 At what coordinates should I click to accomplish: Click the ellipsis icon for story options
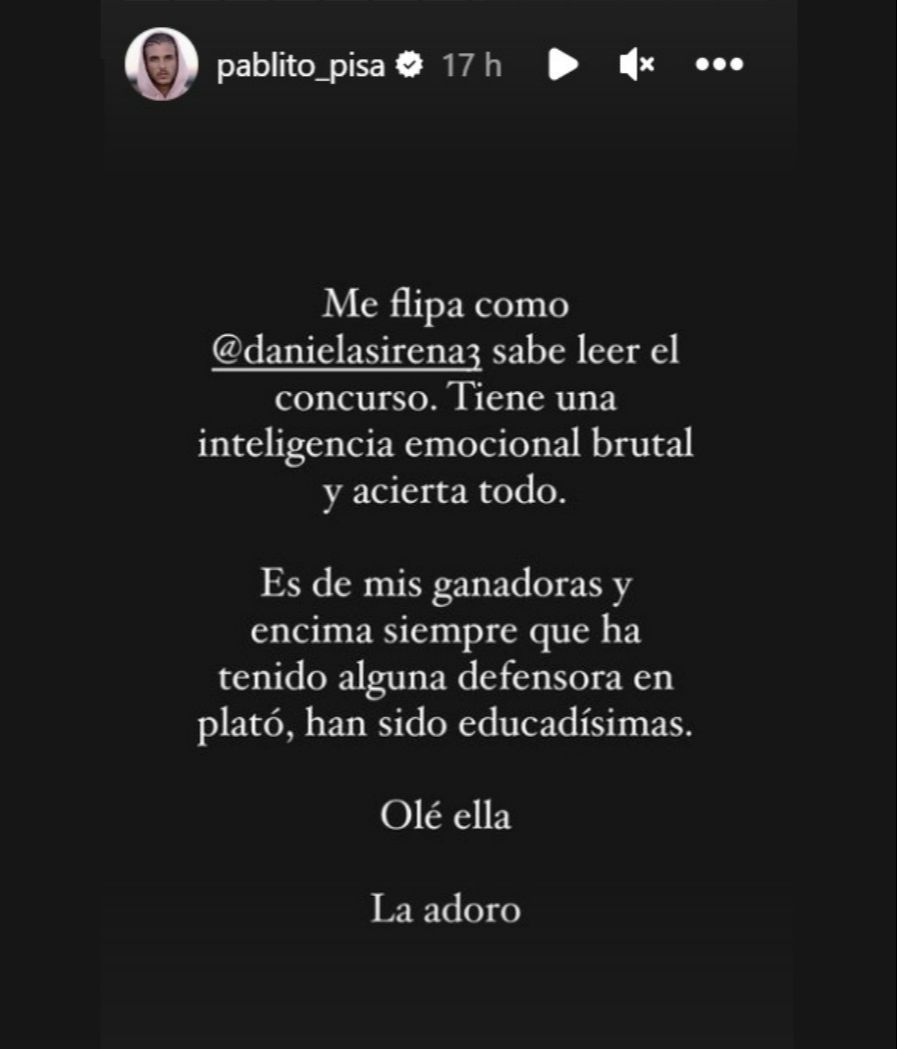(x=718, y=63)
